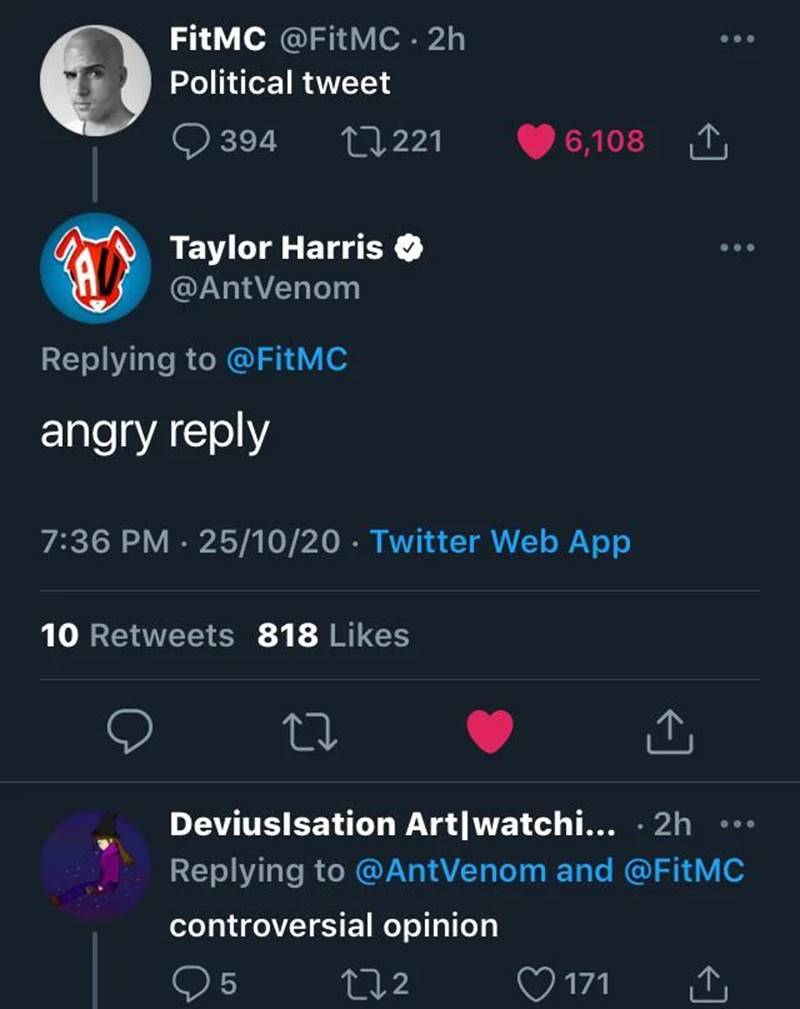Screen dimensions: 800x1009
Task: Share FitMC's political tweet
Action: 708,142
